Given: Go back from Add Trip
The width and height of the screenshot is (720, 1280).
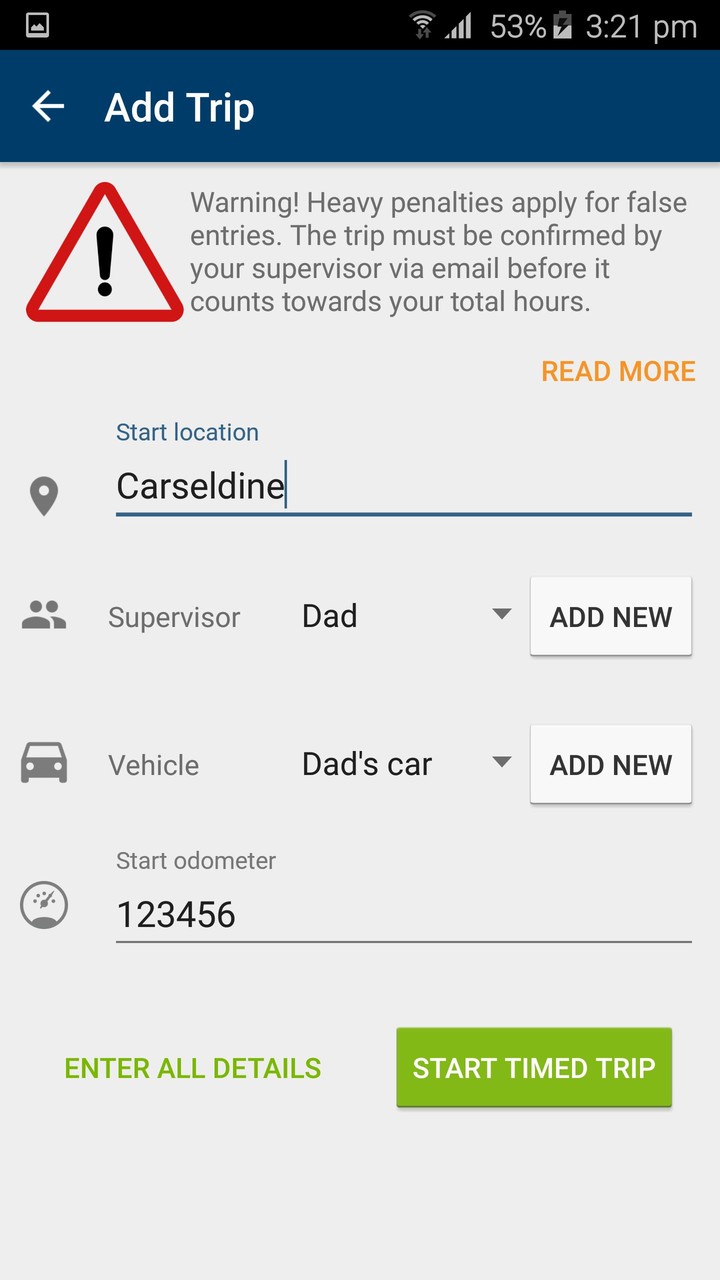Looking at the screenshot, I should click(48, 107).
